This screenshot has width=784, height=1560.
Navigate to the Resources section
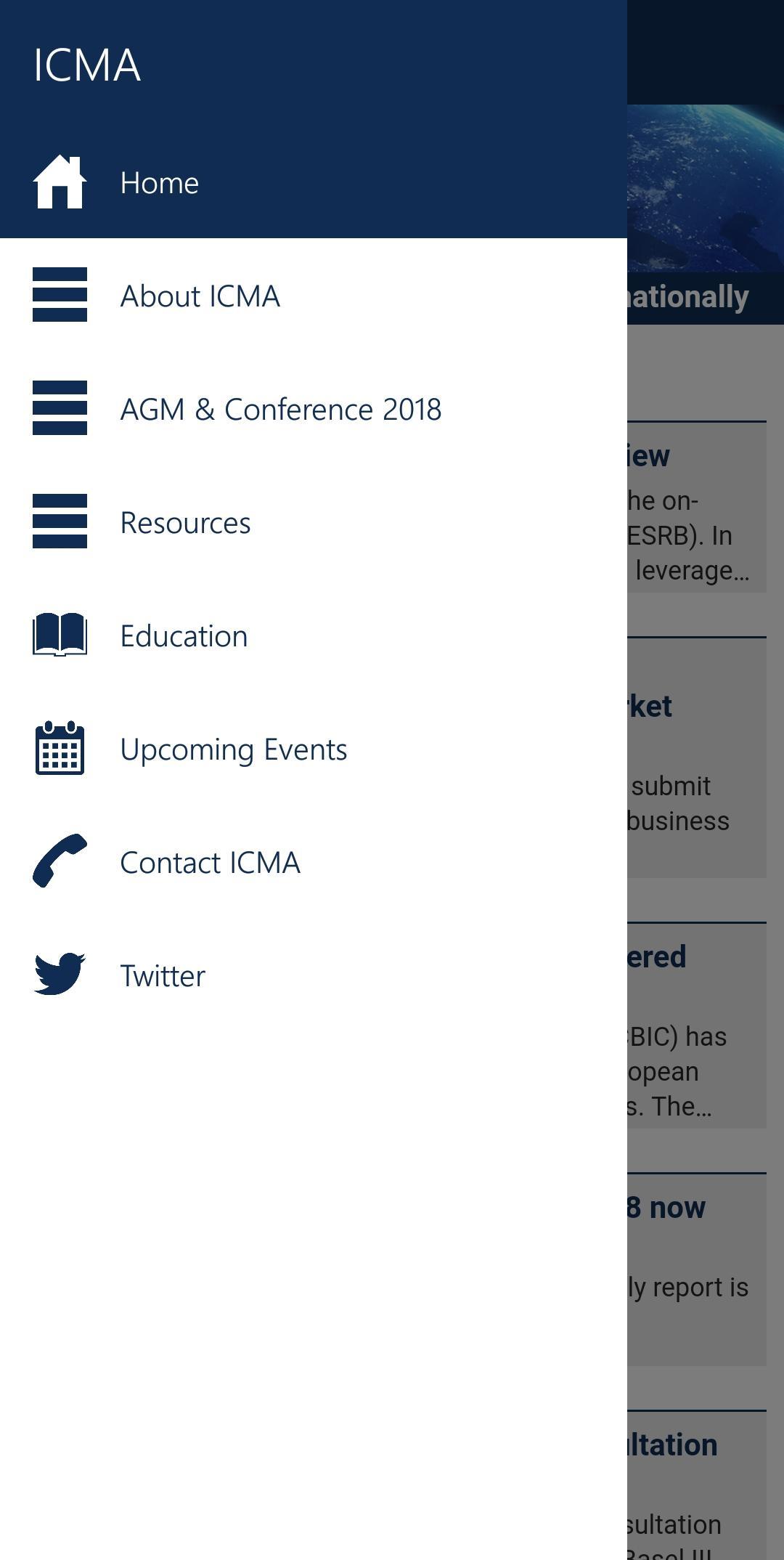tap(186, 522)
